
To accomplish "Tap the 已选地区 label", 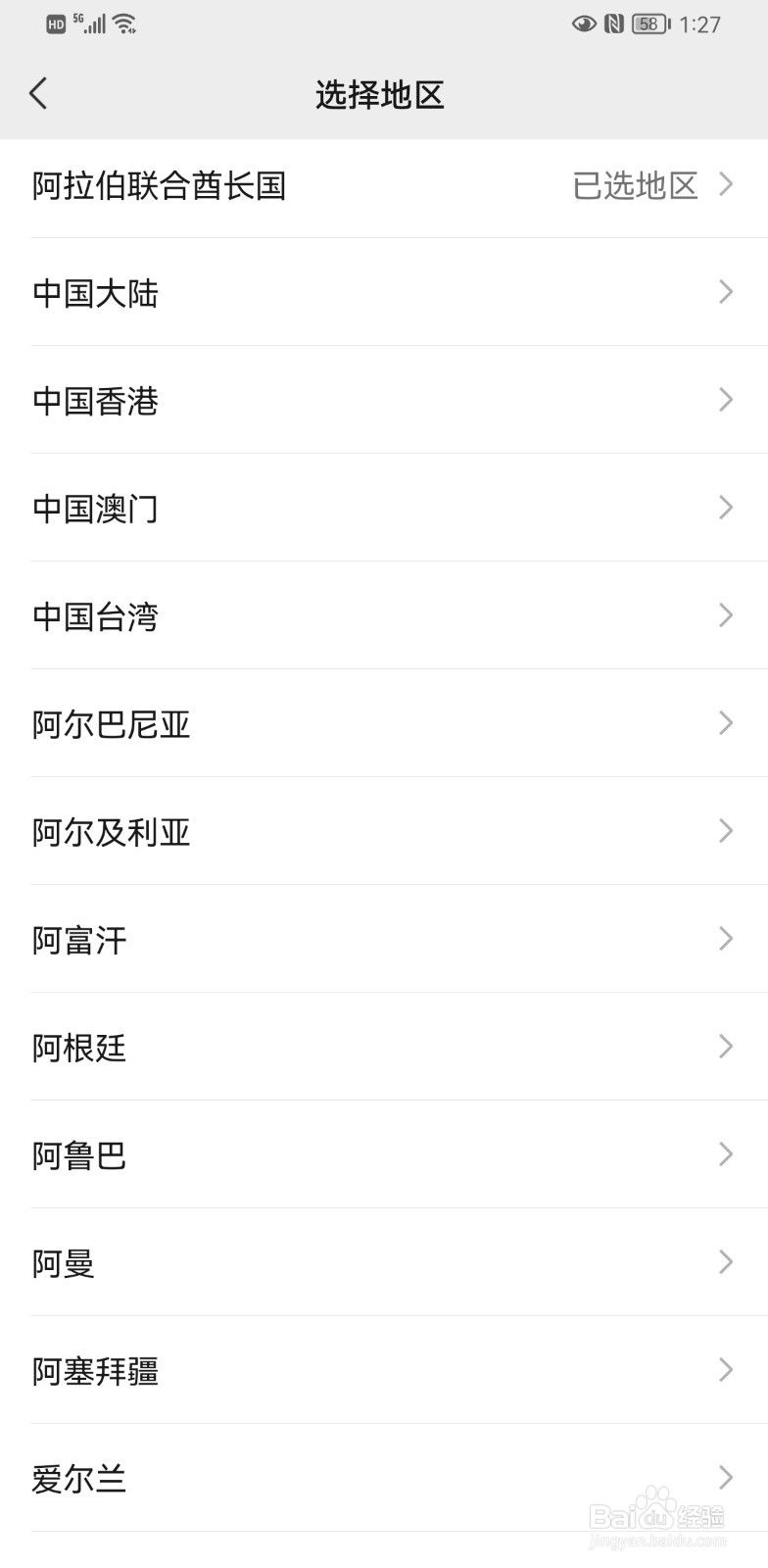I will pyautogui.click(x=635, y=184).
